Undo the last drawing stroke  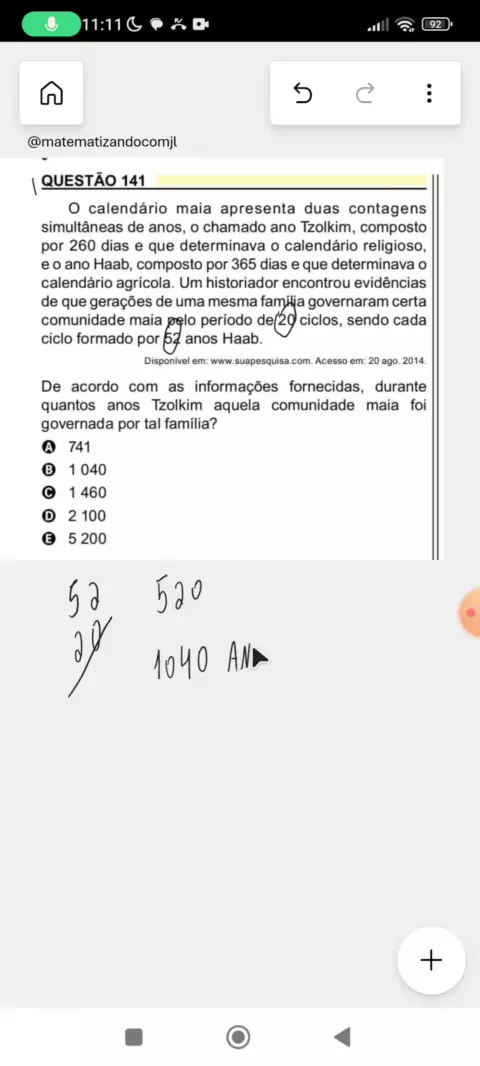coord(303,93)
